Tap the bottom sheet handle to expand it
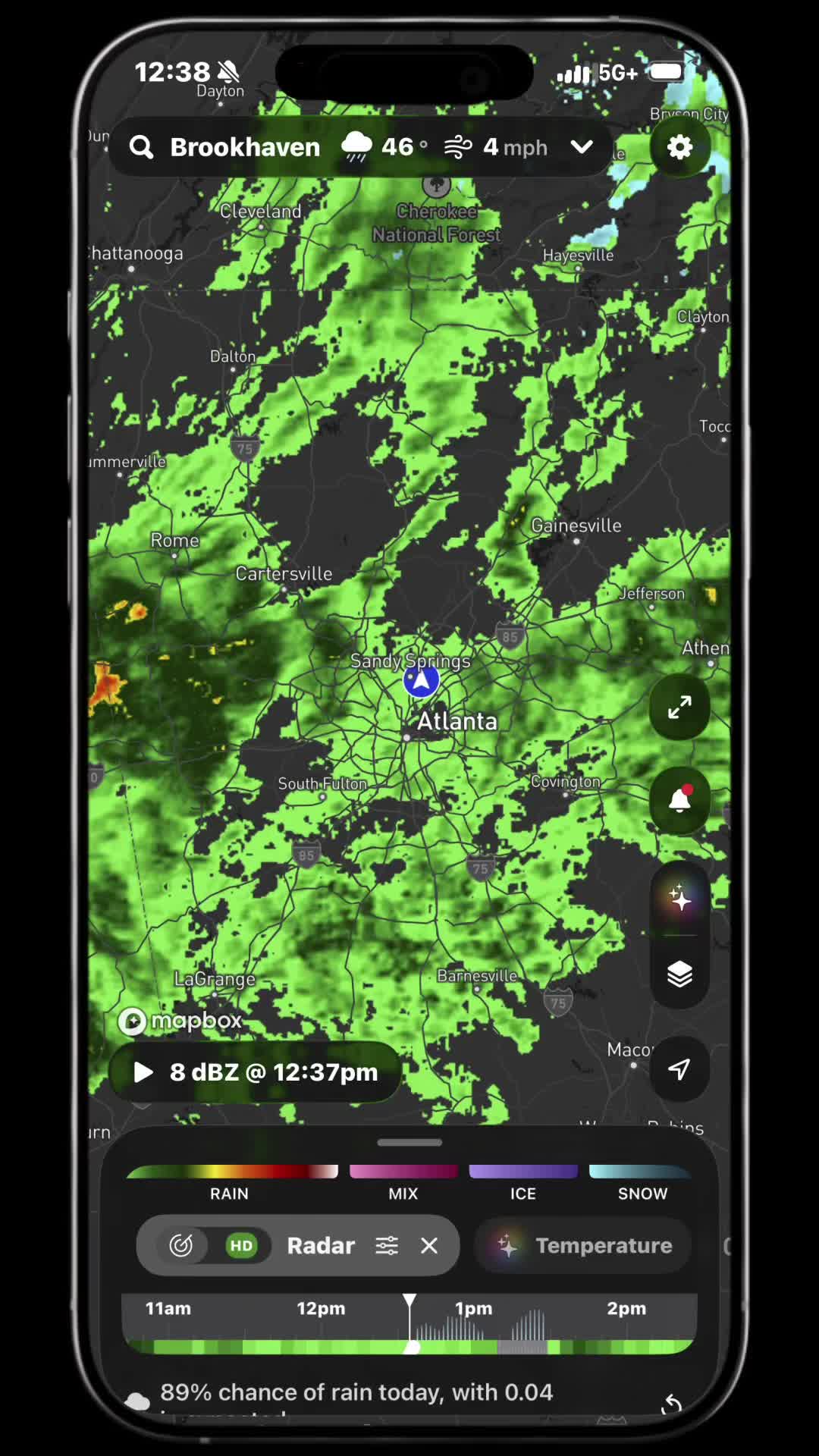Screen dimensions: 819x1456 point(409,1142)
